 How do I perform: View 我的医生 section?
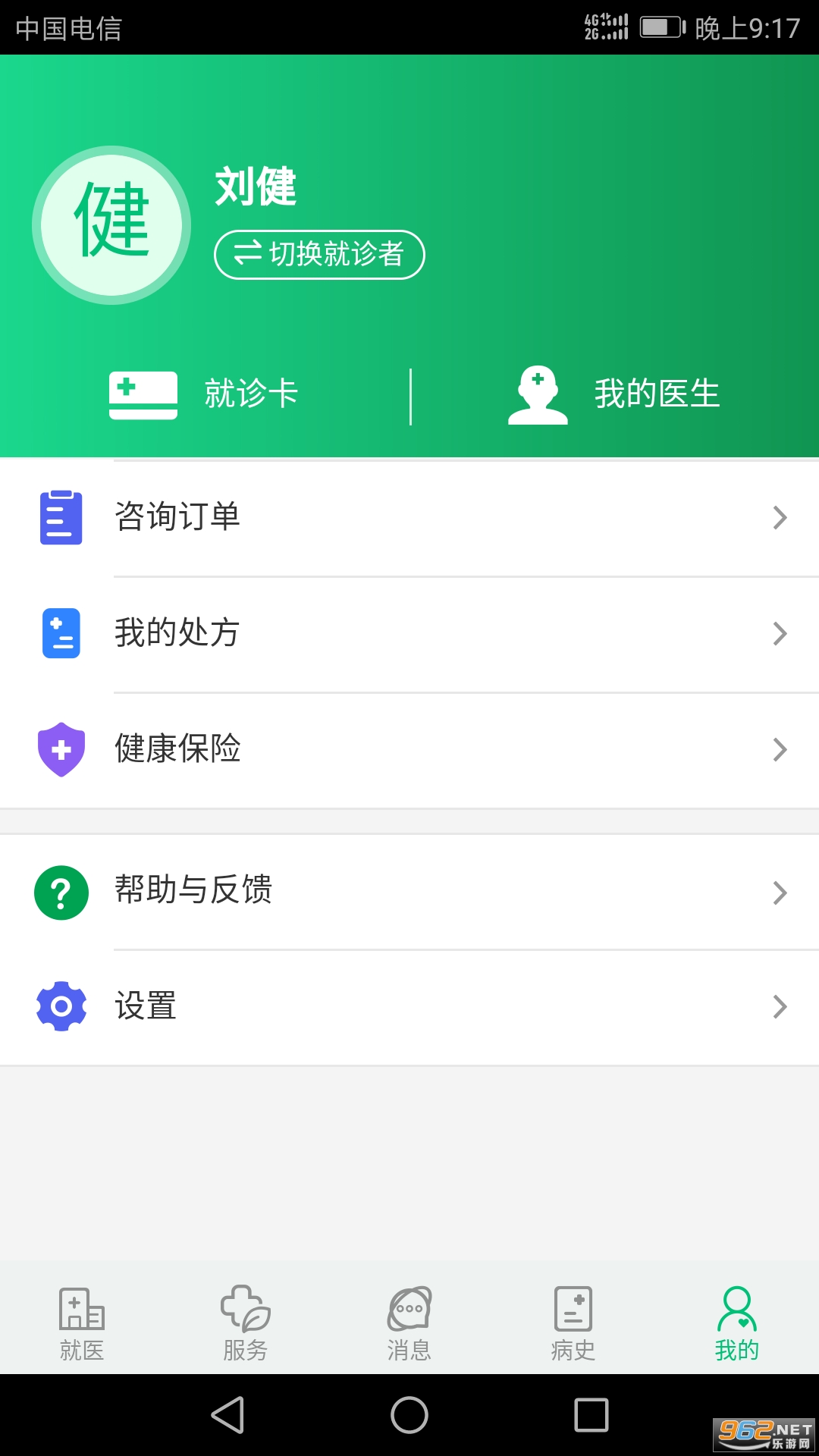(614, 394)
